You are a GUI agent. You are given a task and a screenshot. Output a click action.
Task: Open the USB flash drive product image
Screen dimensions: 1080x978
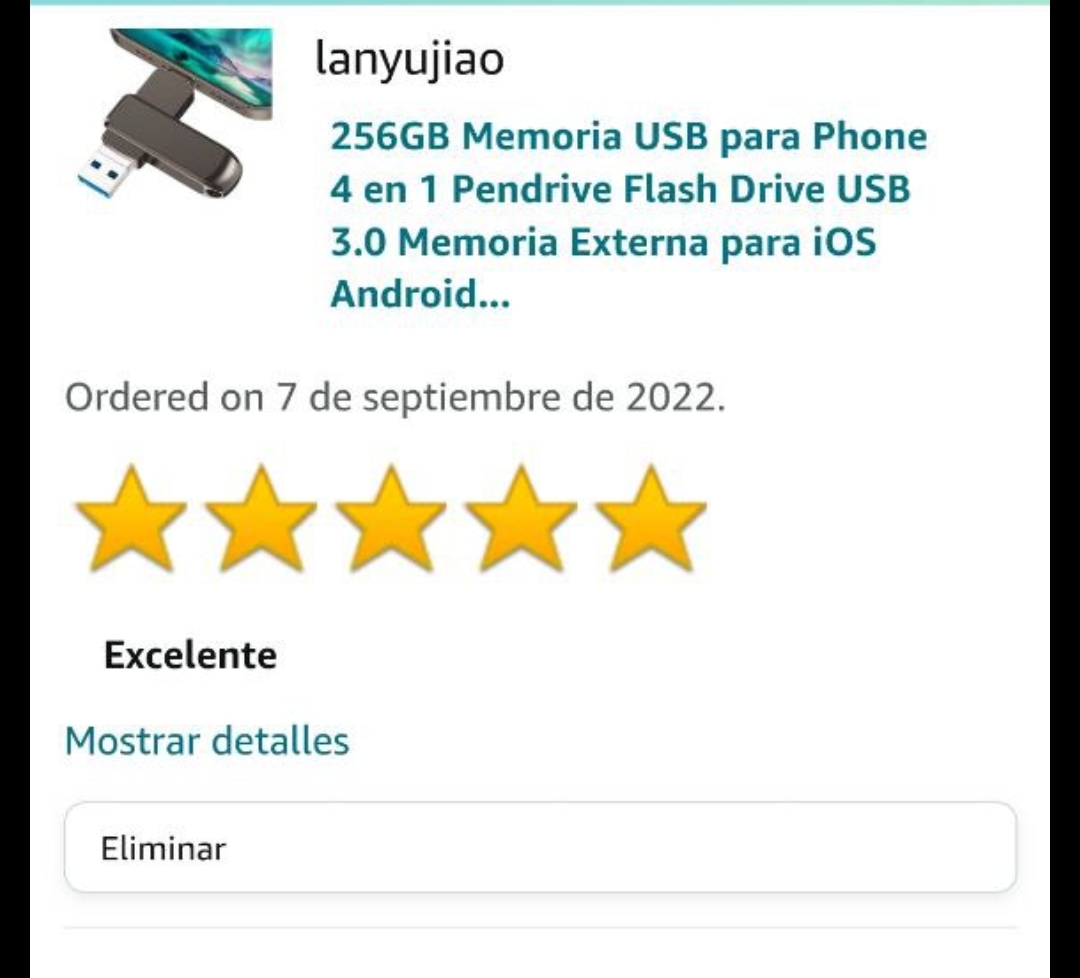click(175, 112)
